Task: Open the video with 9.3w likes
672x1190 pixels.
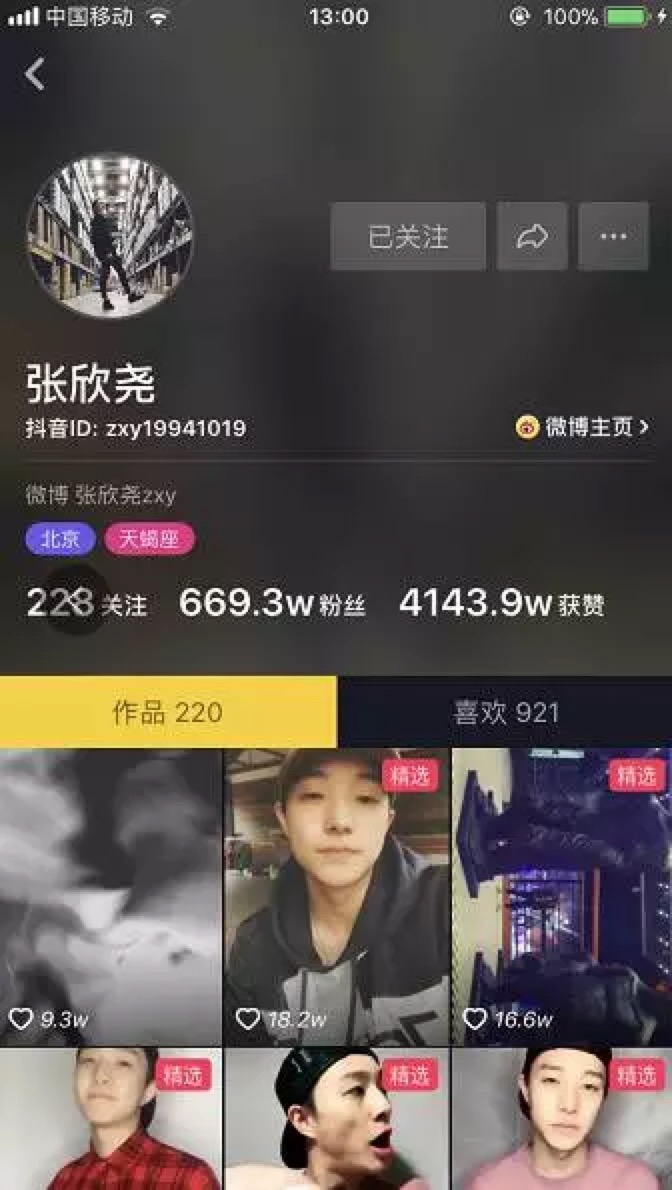Action: pyautogui.click(x=110, y=897)
